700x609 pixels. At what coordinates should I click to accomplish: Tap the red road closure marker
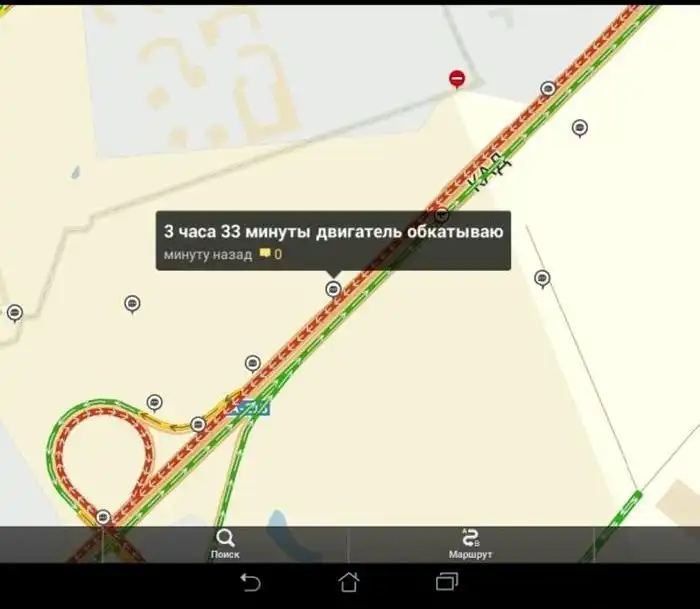point(457,78)
